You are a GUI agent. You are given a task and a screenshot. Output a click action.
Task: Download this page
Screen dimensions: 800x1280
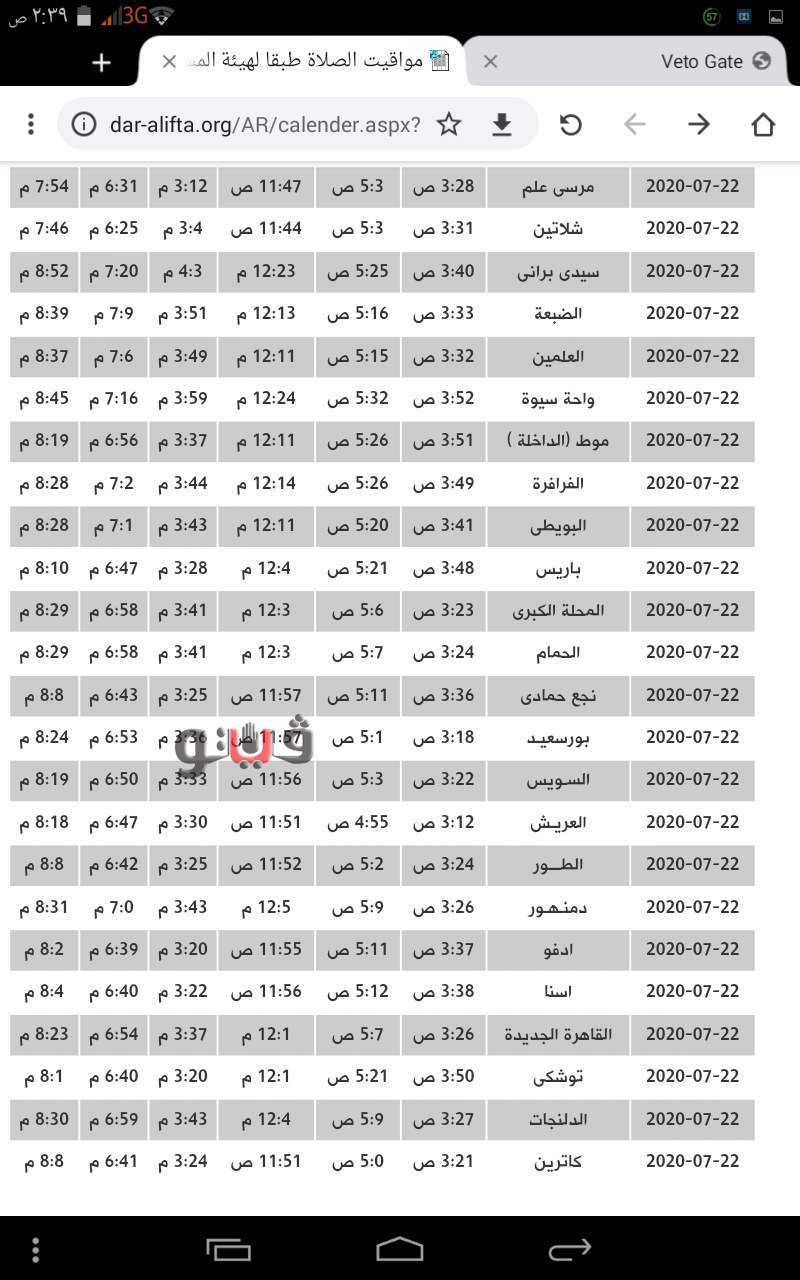502,124
